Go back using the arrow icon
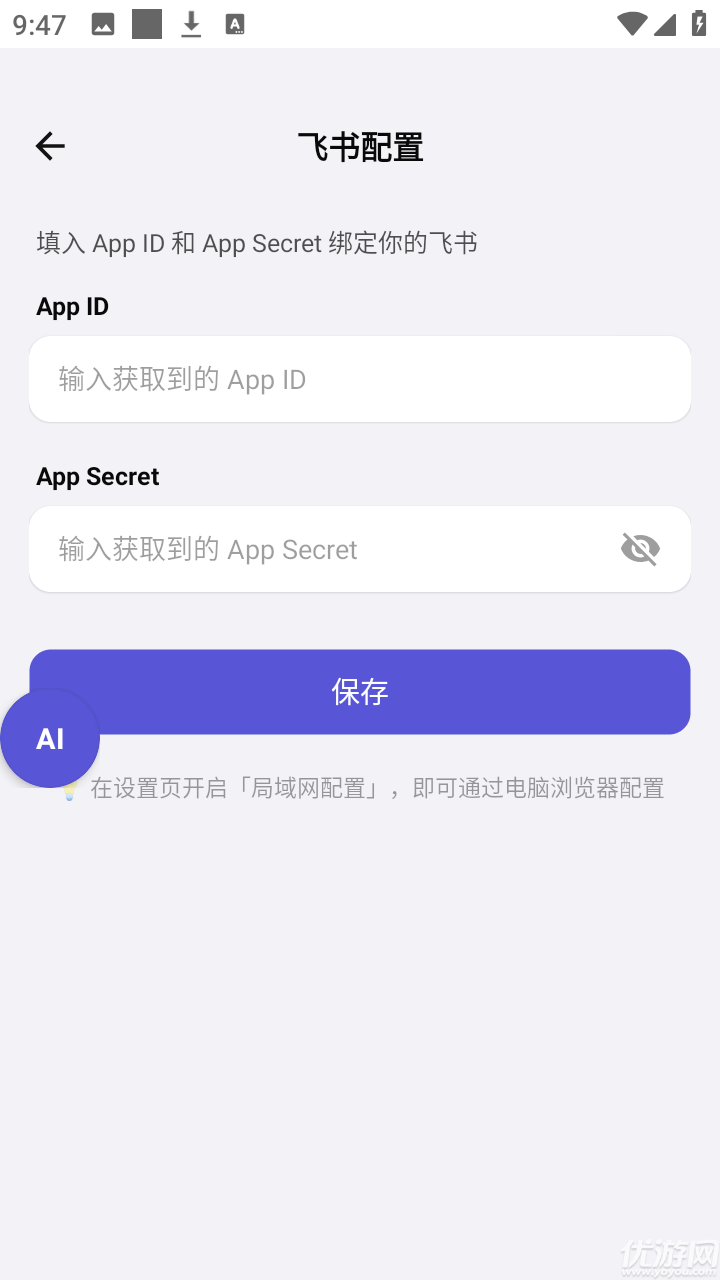The width and height of the screenshot is (720, 1280). [50, 147]
